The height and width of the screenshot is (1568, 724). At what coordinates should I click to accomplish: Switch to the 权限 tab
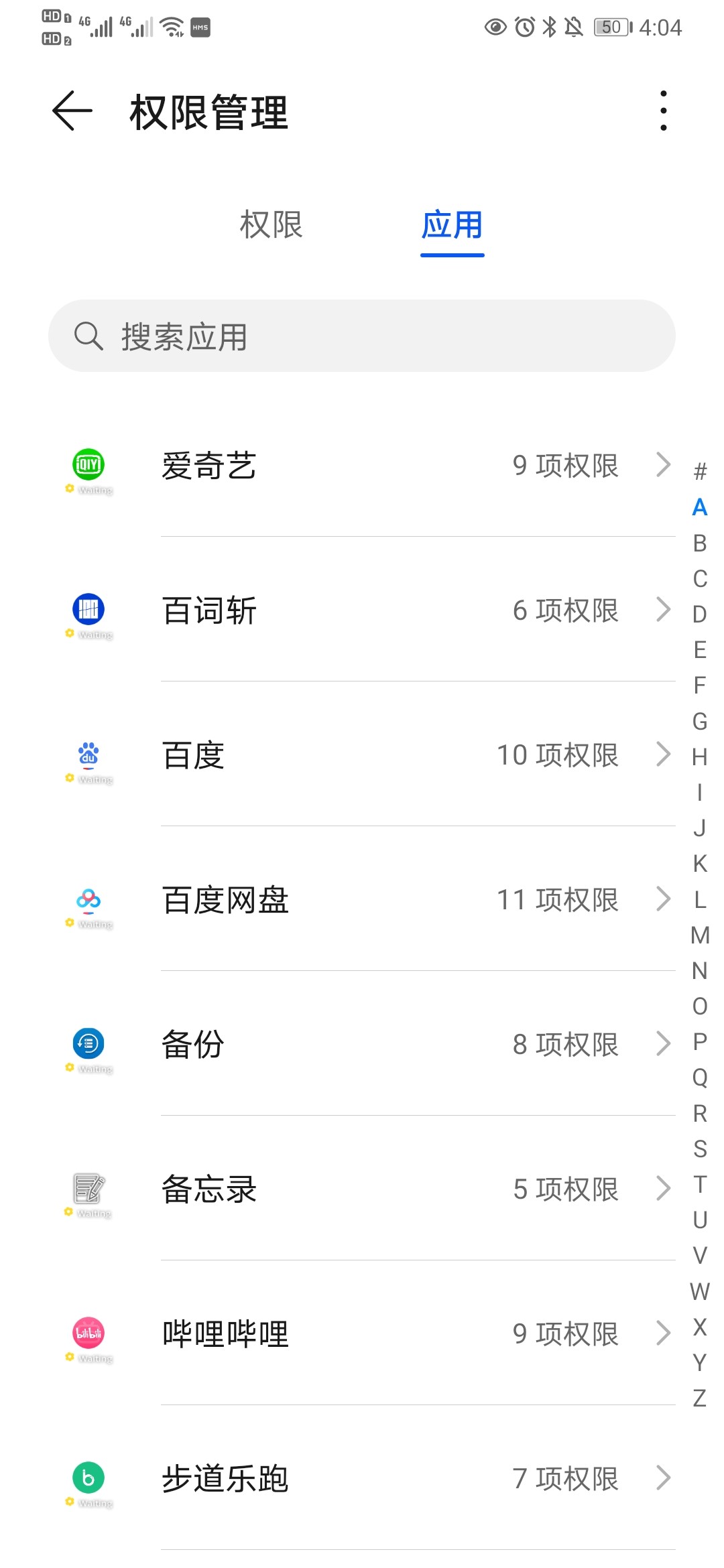(271, 224)
